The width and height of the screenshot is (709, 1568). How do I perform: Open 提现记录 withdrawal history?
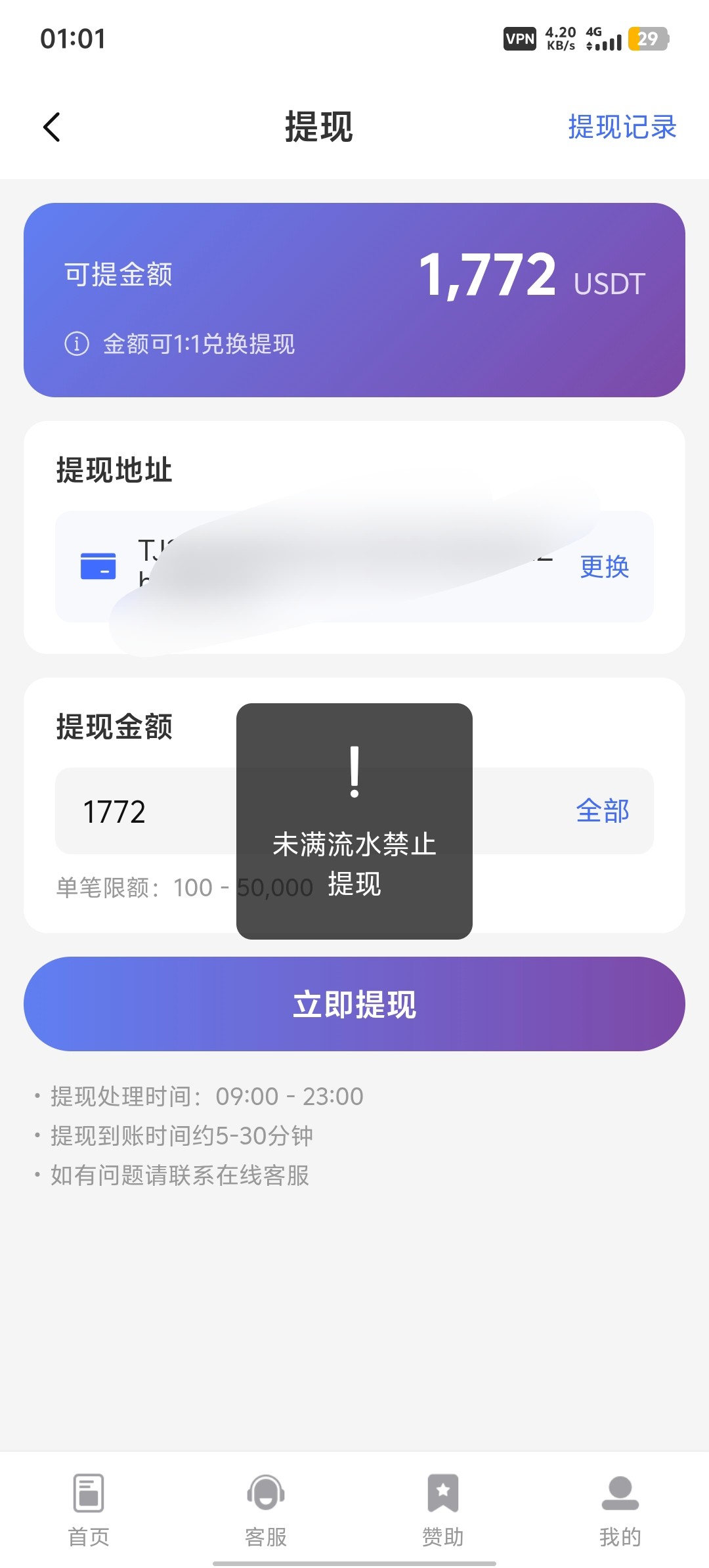pos(621,127)
